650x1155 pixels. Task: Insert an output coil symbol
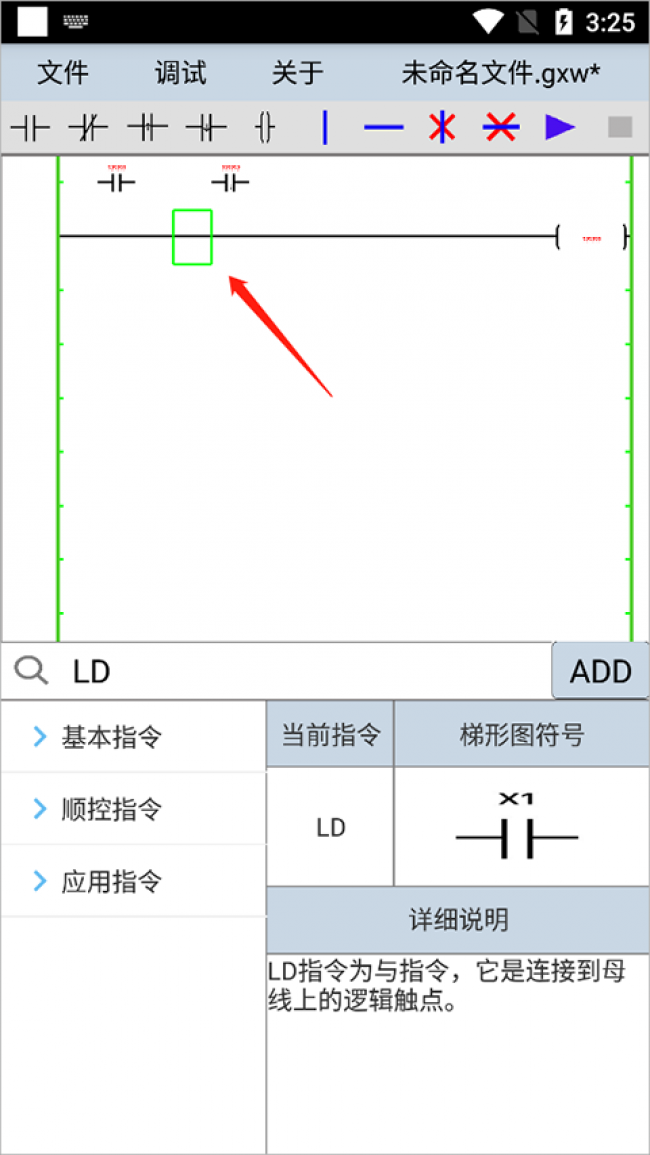(x=265, y=128)
